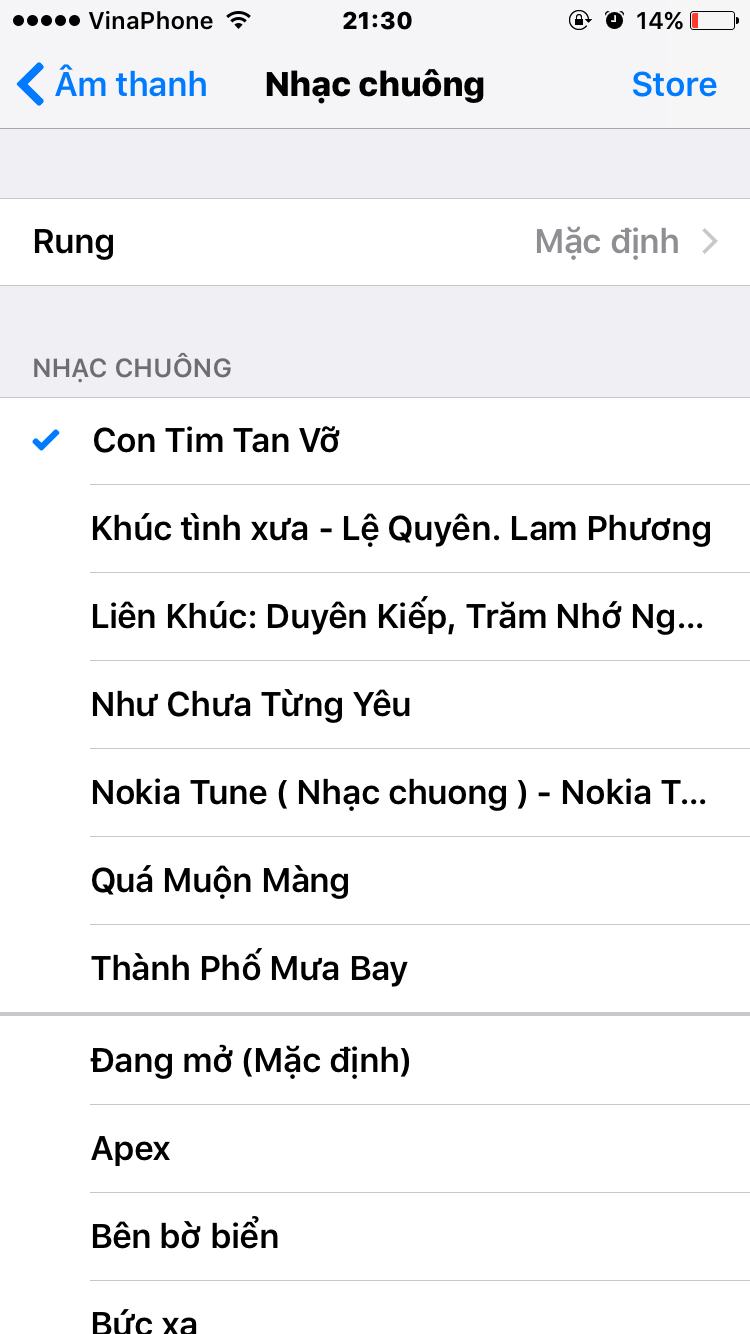The image size is (750, 1334).
Task: Open the Rung vibration settings row
Action: click(x=375, y=242)
